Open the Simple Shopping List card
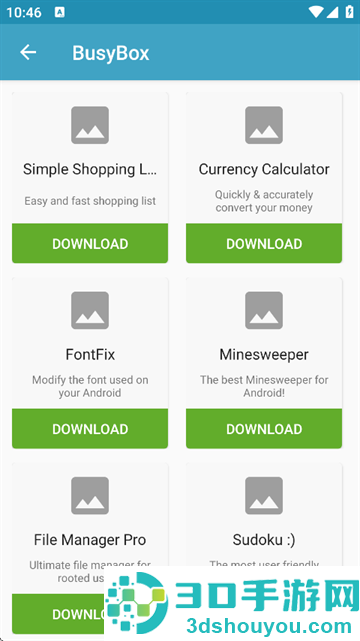 pos(90,157)
